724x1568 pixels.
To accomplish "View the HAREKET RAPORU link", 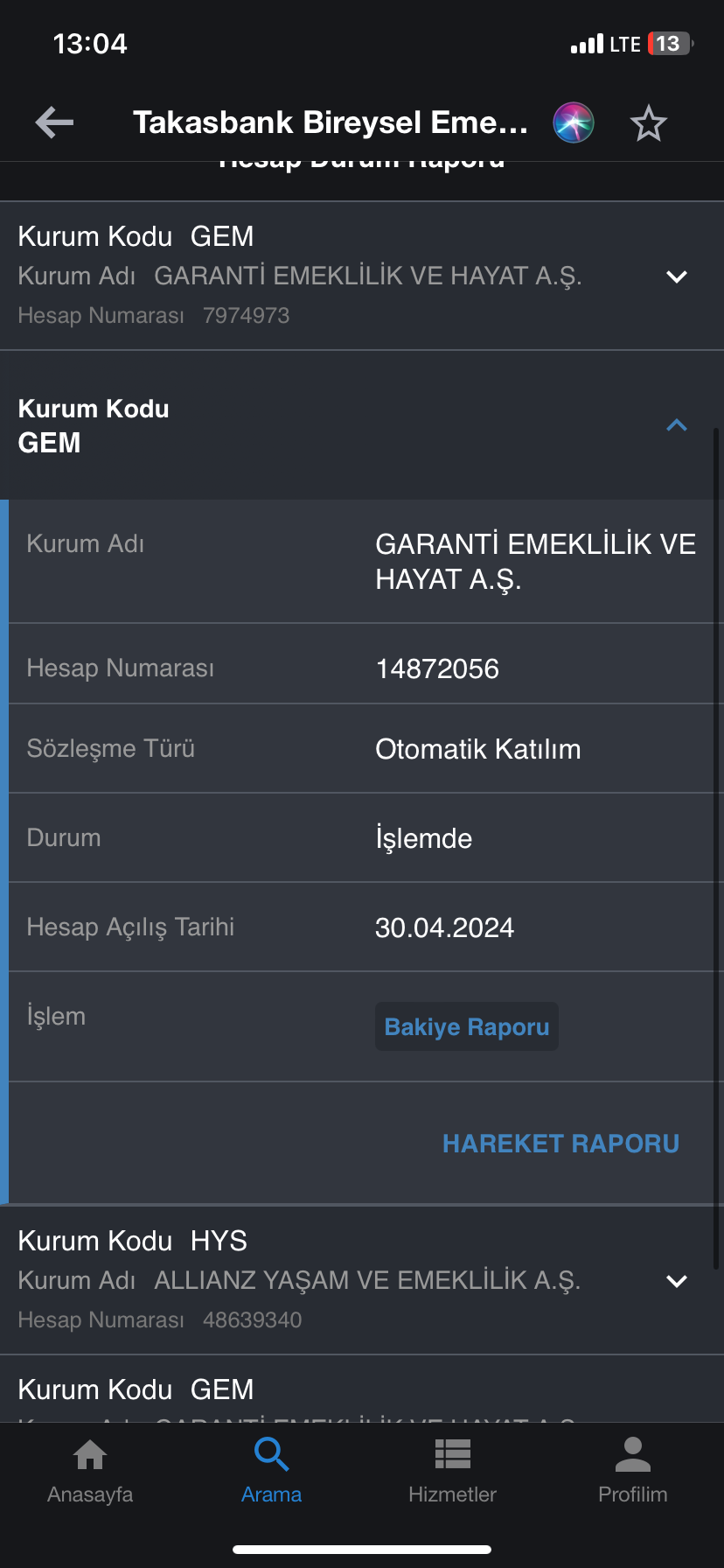I will (560, 1144).
